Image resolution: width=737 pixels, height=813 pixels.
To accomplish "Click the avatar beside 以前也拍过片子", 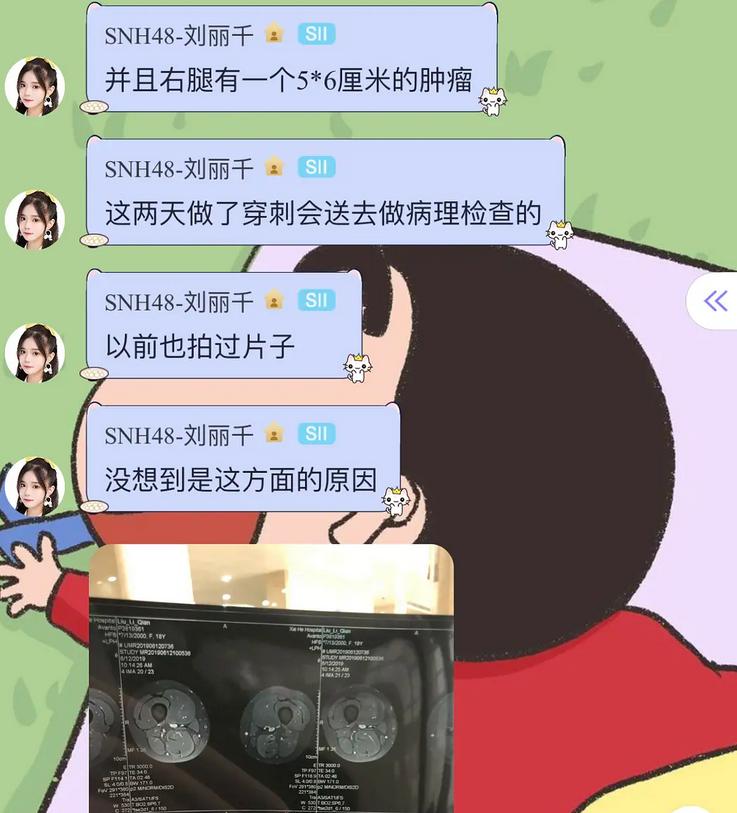I will (x=34, y=350).
